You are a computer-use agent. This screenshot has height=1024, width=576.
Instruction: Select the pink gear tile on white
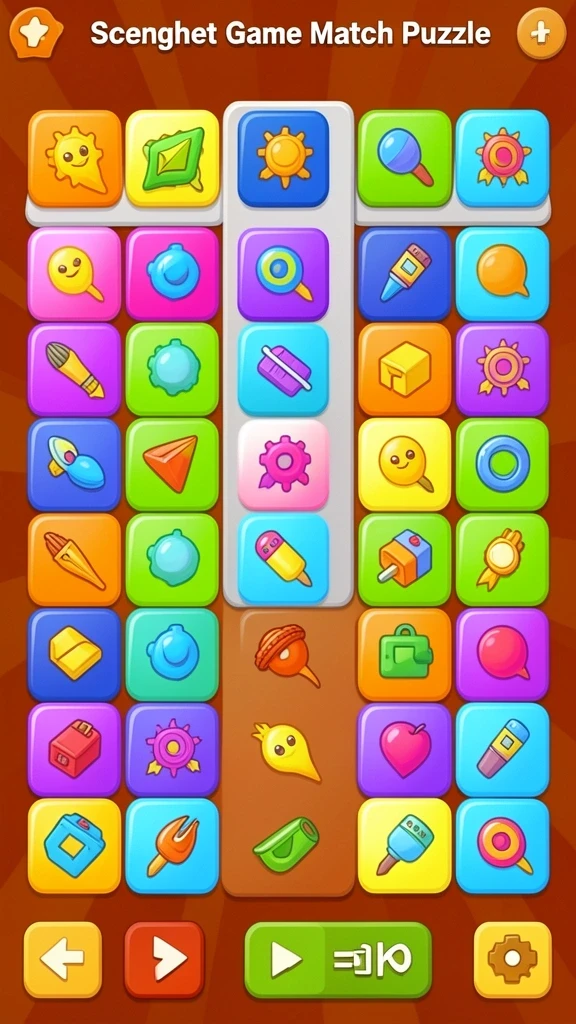283,464
